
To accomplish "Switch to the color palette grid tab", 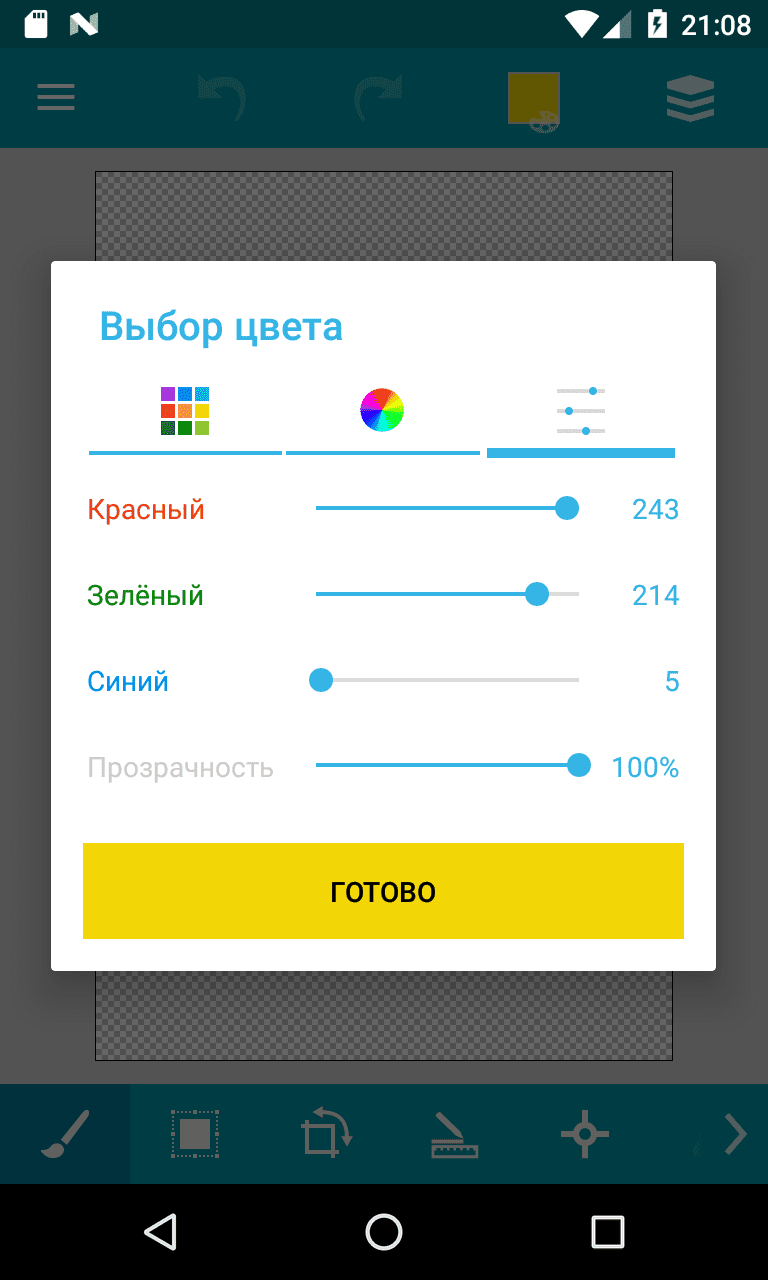I will (185, 411).
